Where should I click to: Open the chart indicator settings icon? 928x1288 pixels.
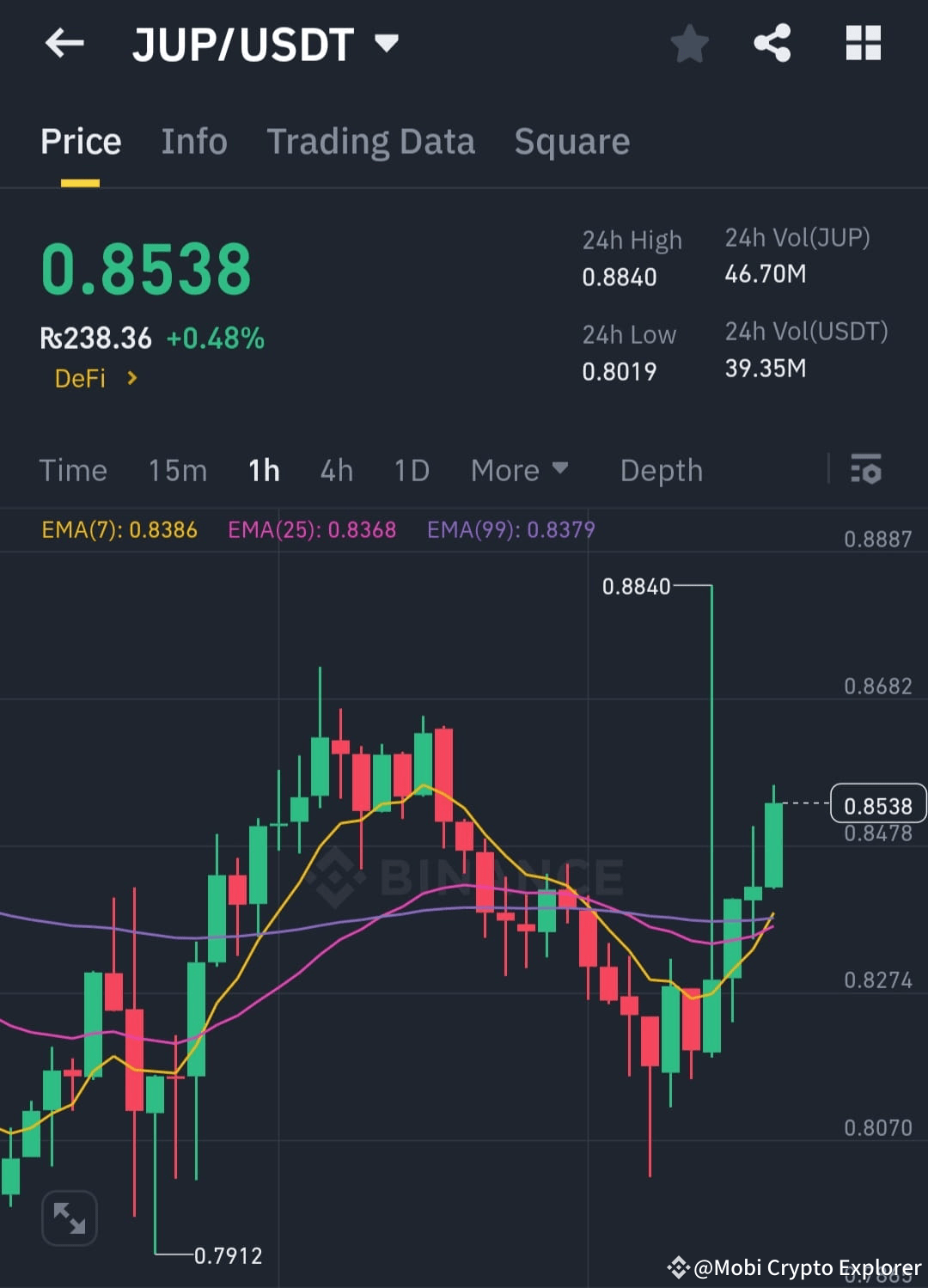(x=866, y=470)
